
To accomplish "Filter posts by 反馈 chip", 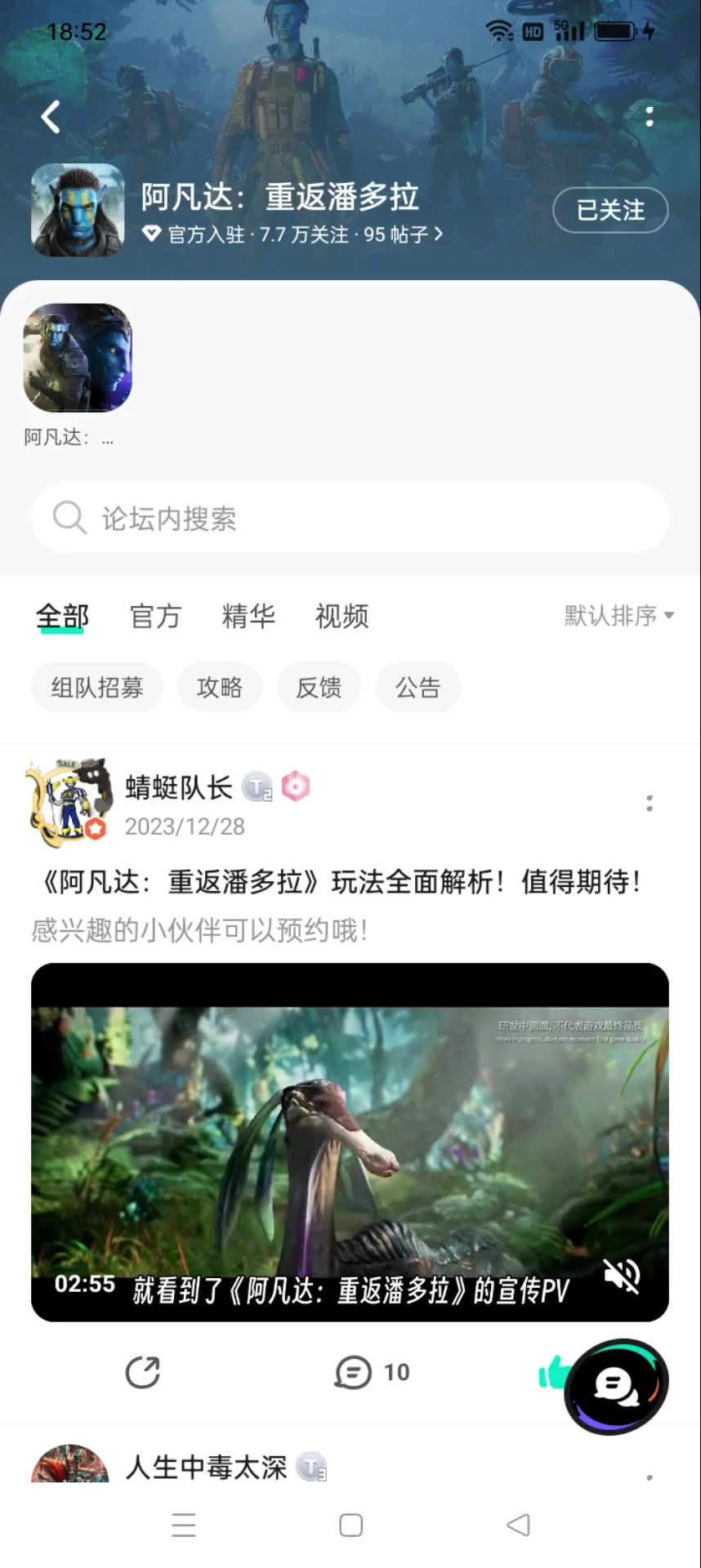I will click(319, 687).
